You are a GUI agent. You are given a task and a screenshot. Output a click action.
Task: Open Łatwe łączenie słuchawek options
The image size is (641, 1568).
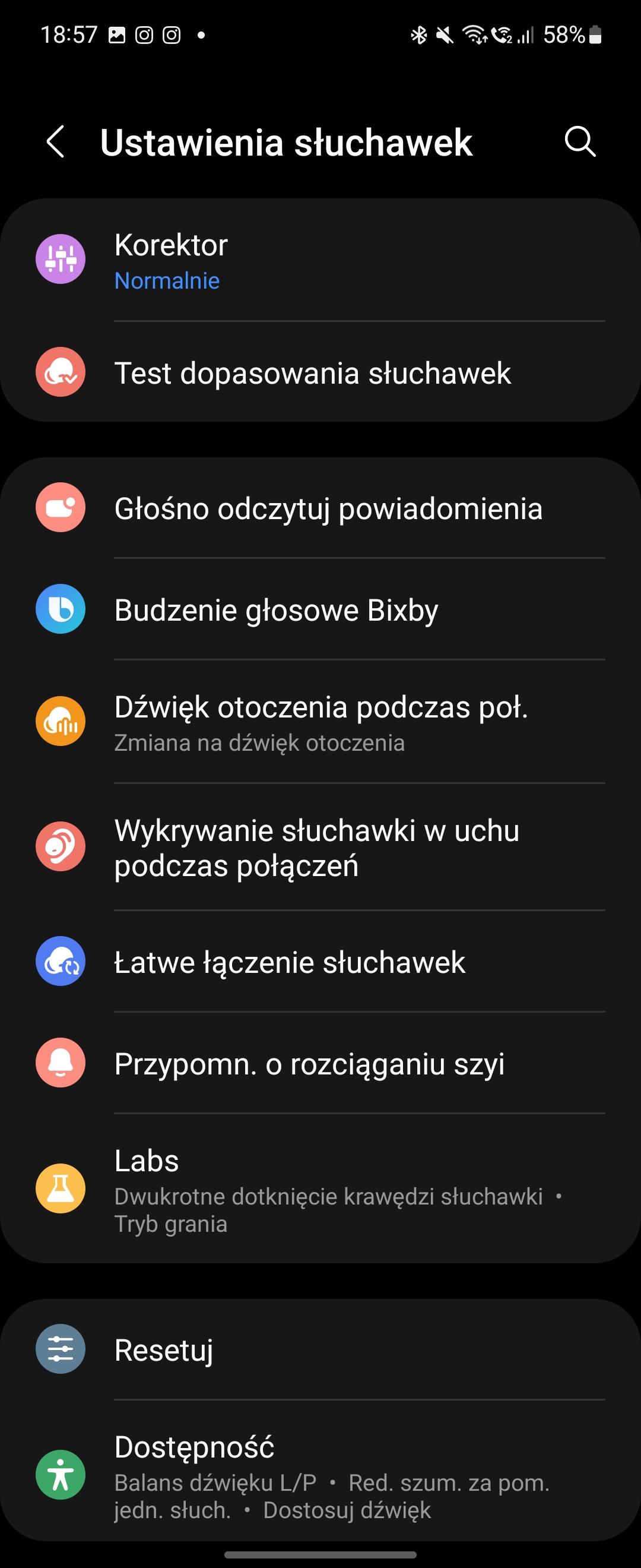click(290, 962)
